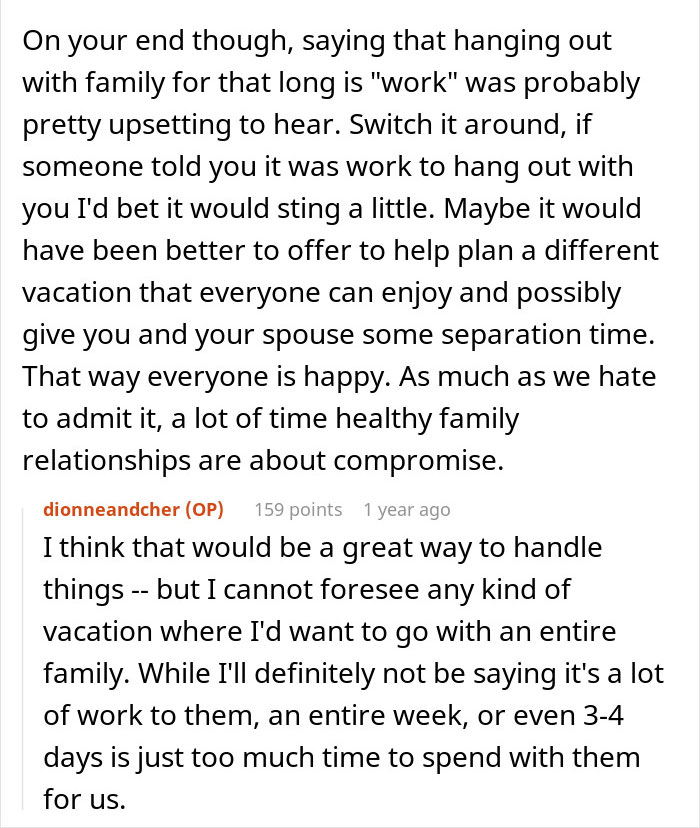
Task: Open dionneandcher's user profile
Action: tap(112, 510)
